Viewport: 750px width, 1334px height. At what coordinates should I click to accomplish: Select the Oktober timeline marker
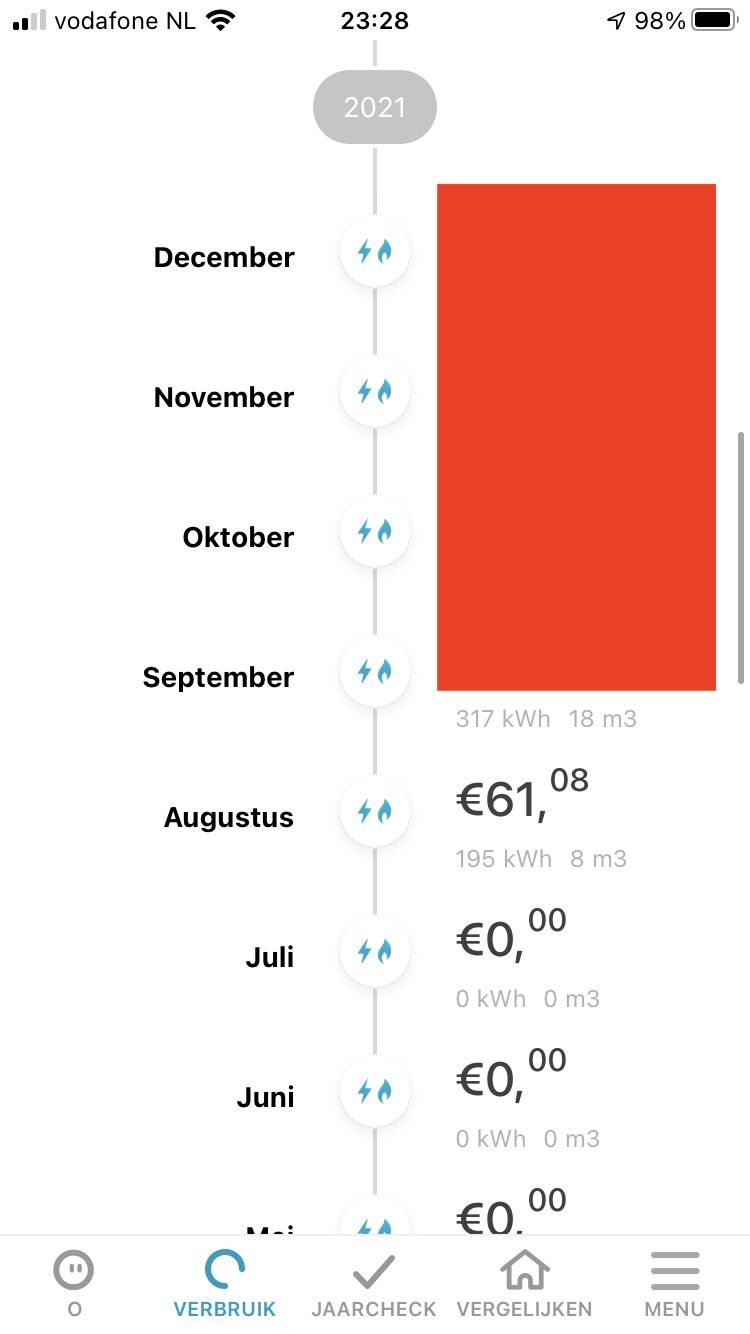point(375,531)
